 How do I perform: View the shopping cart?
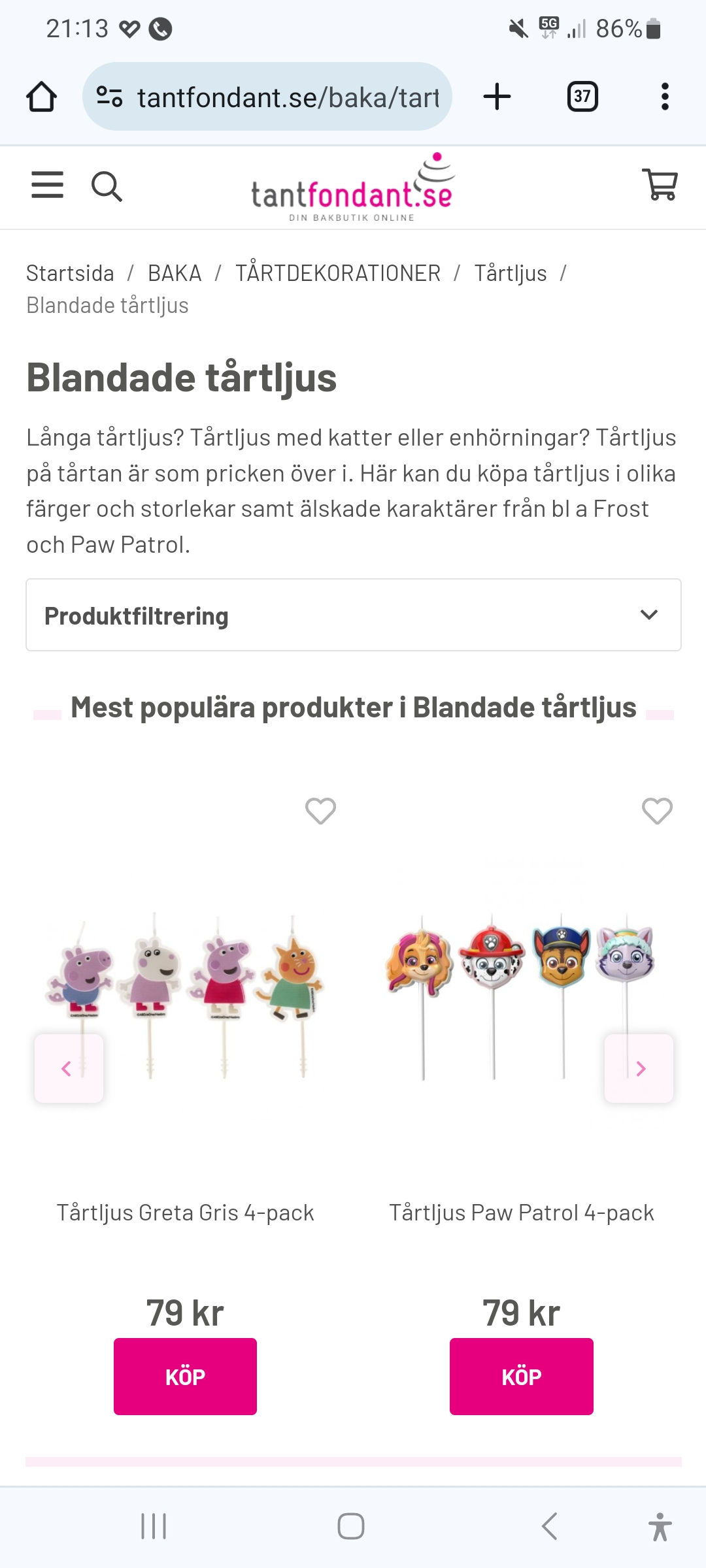pos(660,185)
